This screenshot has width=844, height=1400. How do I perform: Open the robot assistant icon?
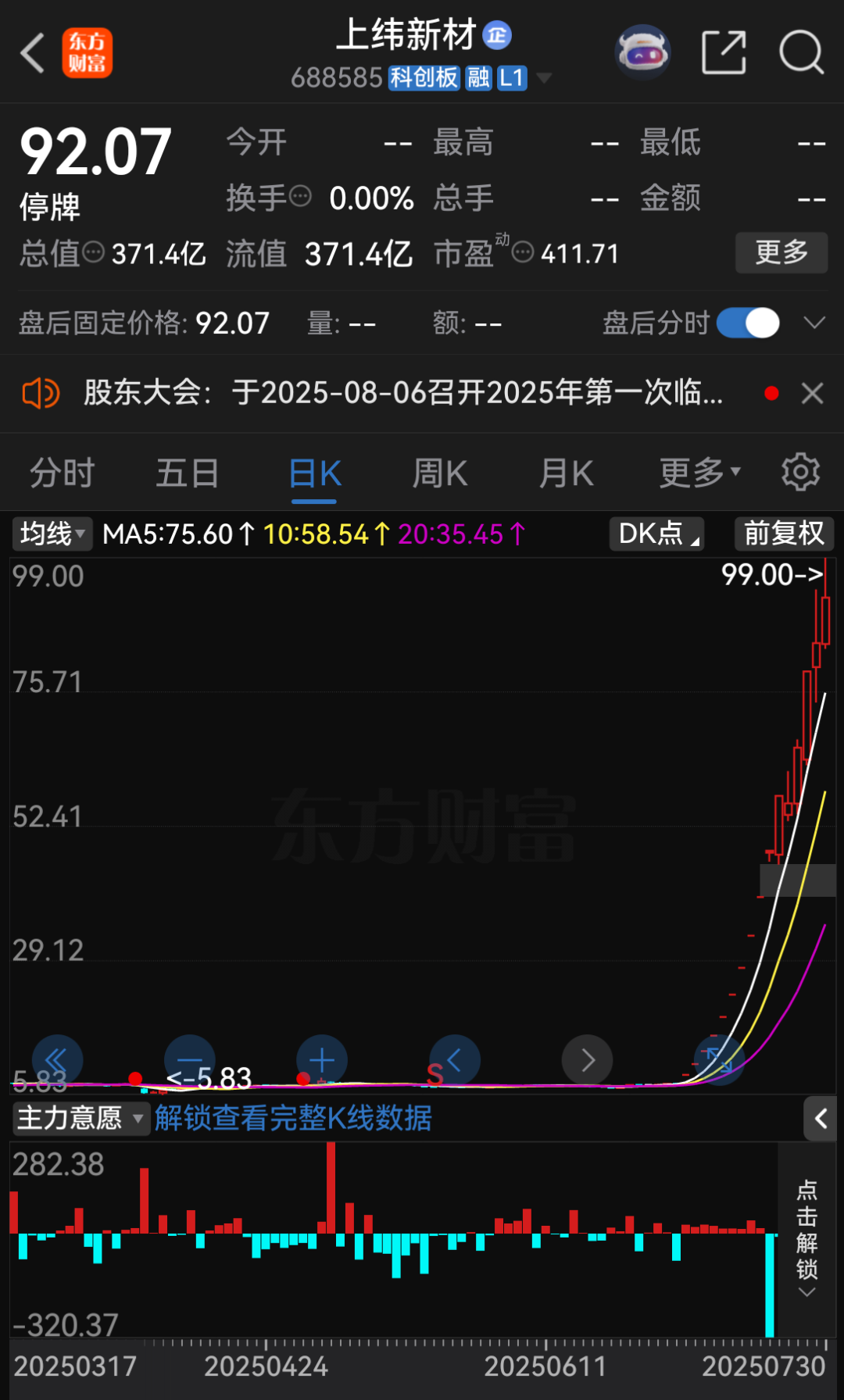point(642,52)
